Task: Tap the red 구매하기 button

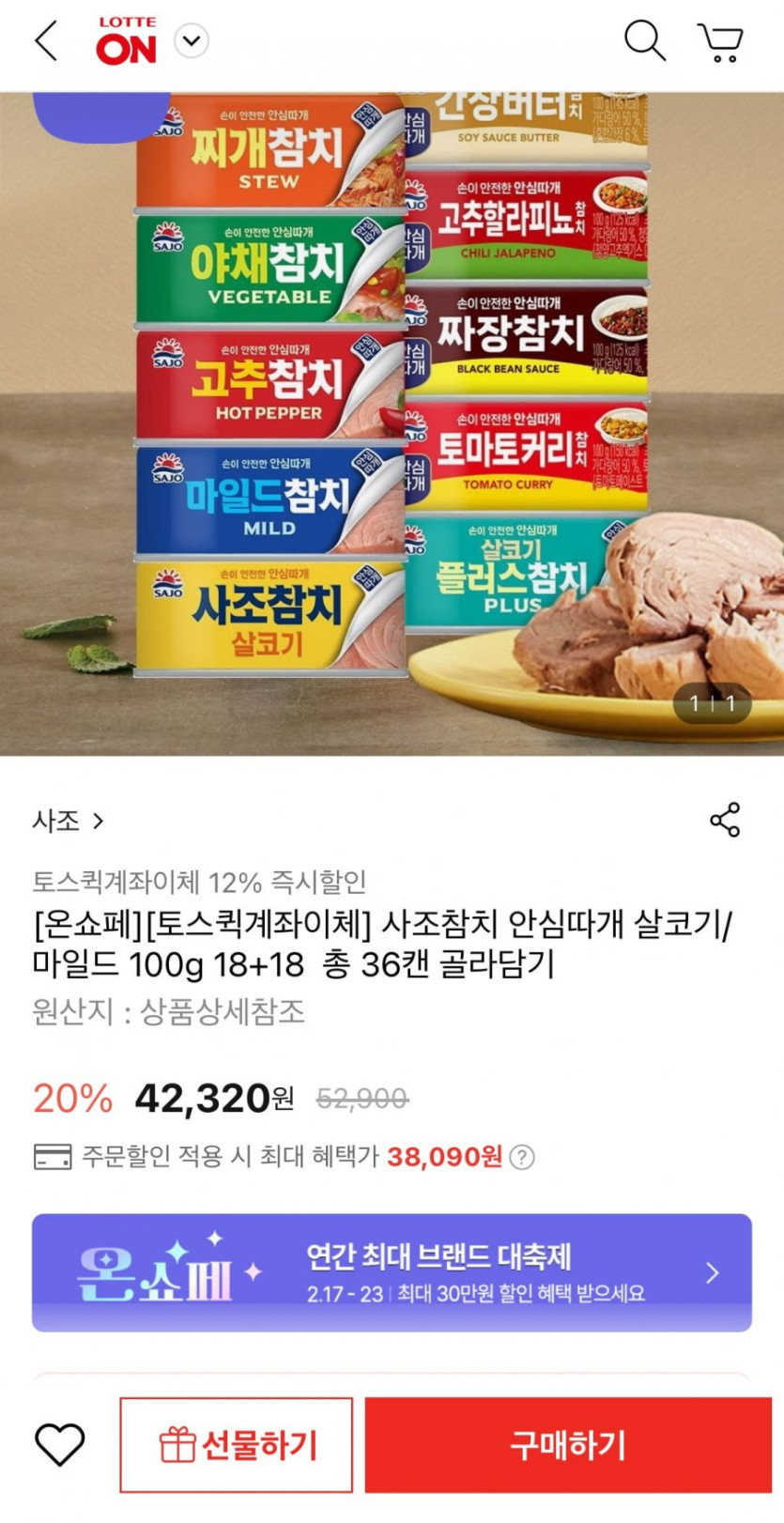Action: coord(568,1444)
